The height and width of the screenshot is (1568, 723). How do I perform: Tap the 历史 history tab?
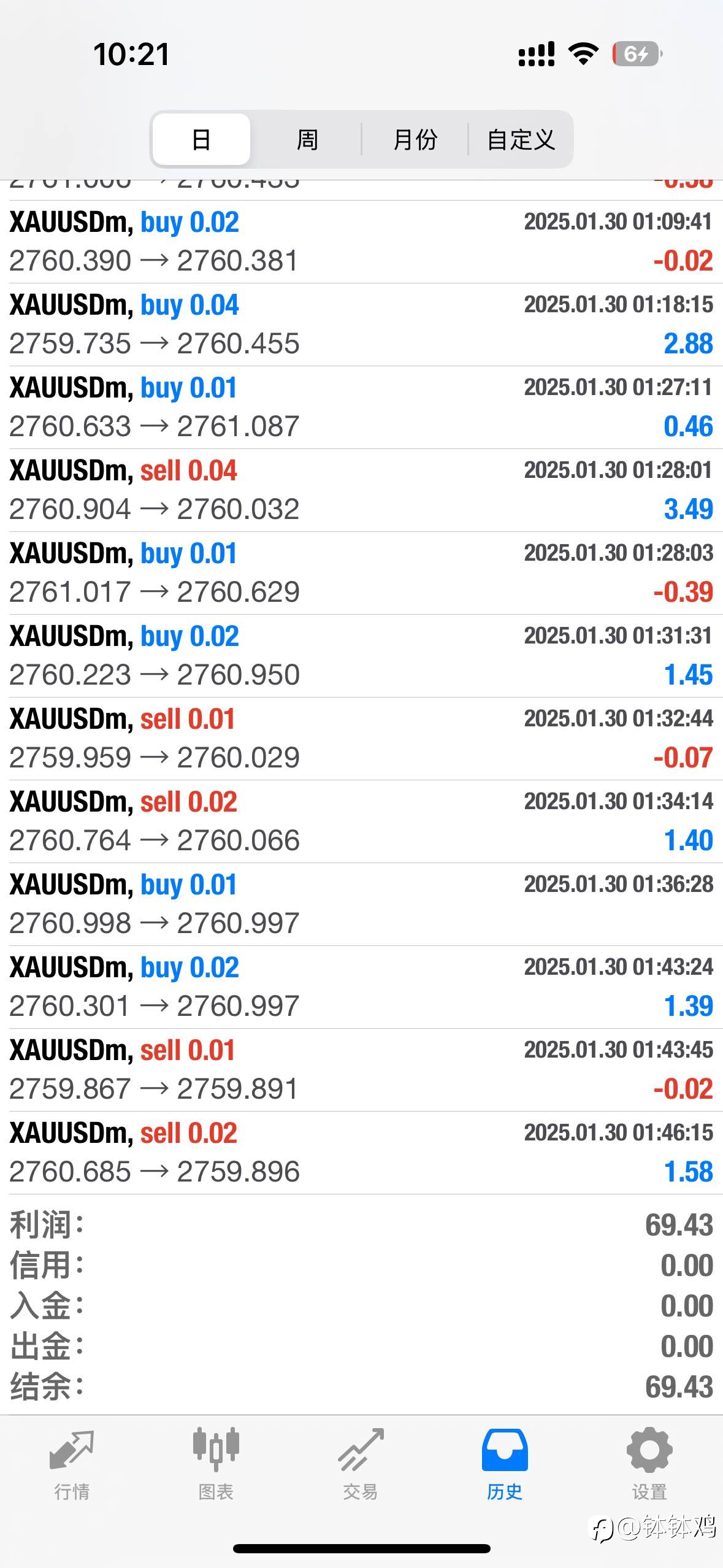[505, 1464]
